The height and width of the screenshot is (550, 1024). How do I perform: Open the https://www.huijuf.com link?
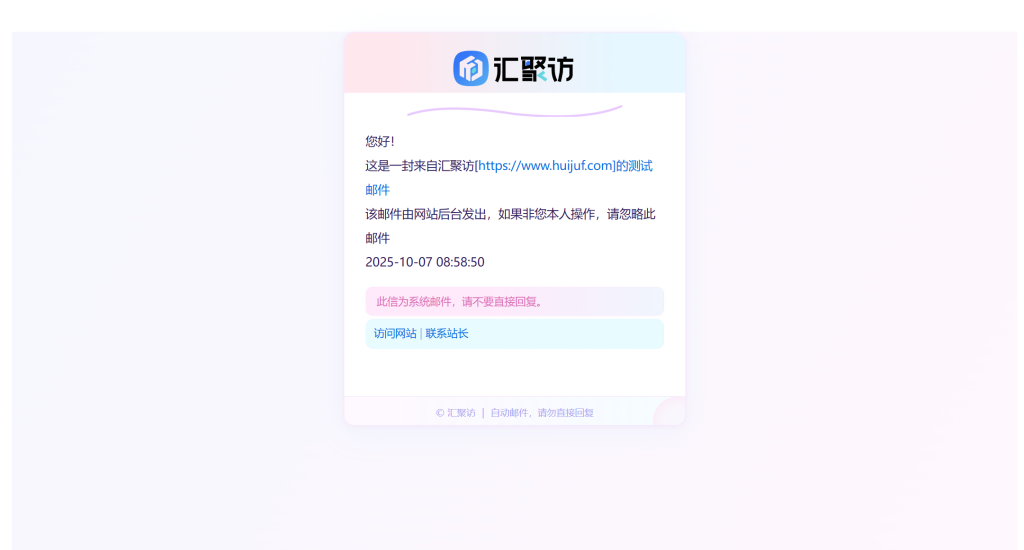click(x=546, y=166)
